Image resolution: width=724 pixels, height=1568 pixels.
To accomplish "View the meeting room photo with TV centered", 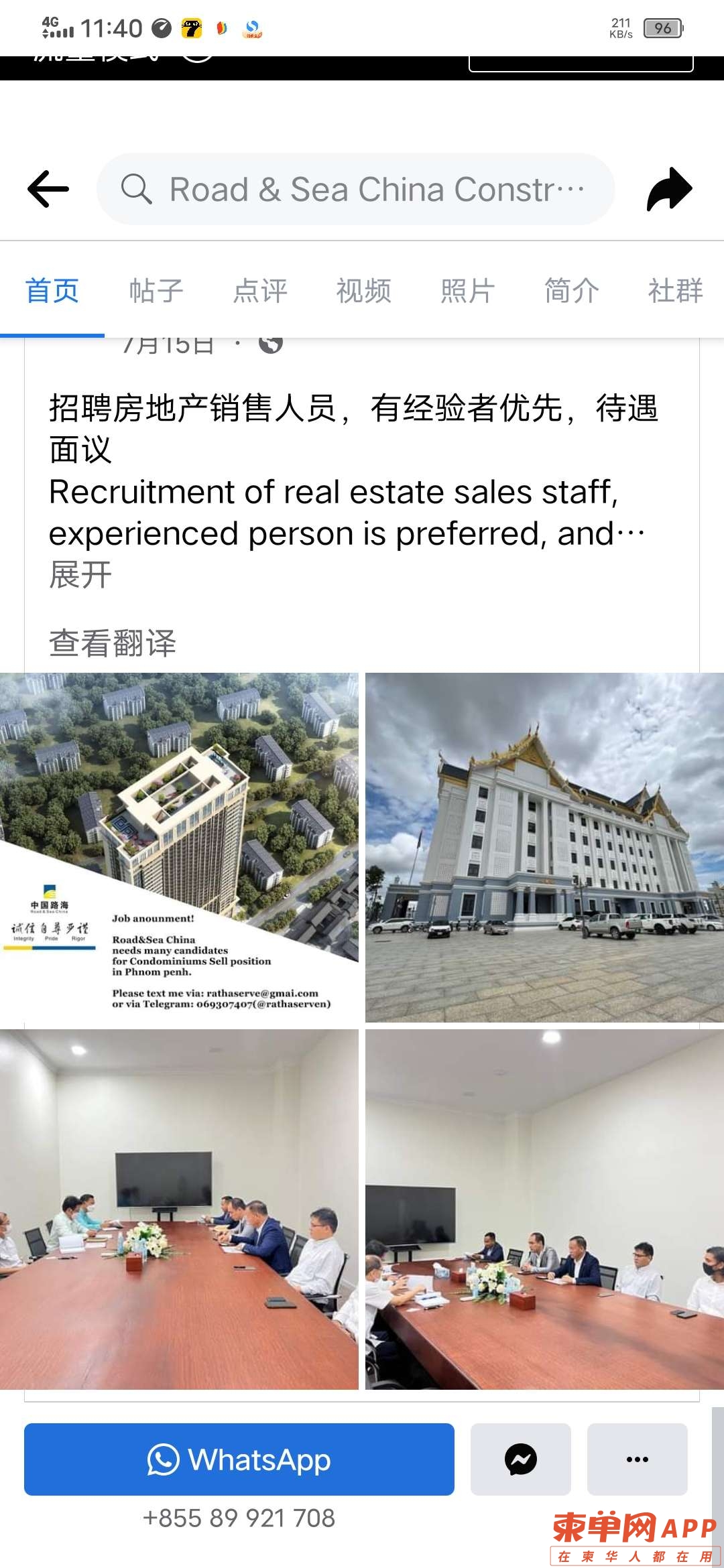I will click(x=179, y=1209).
